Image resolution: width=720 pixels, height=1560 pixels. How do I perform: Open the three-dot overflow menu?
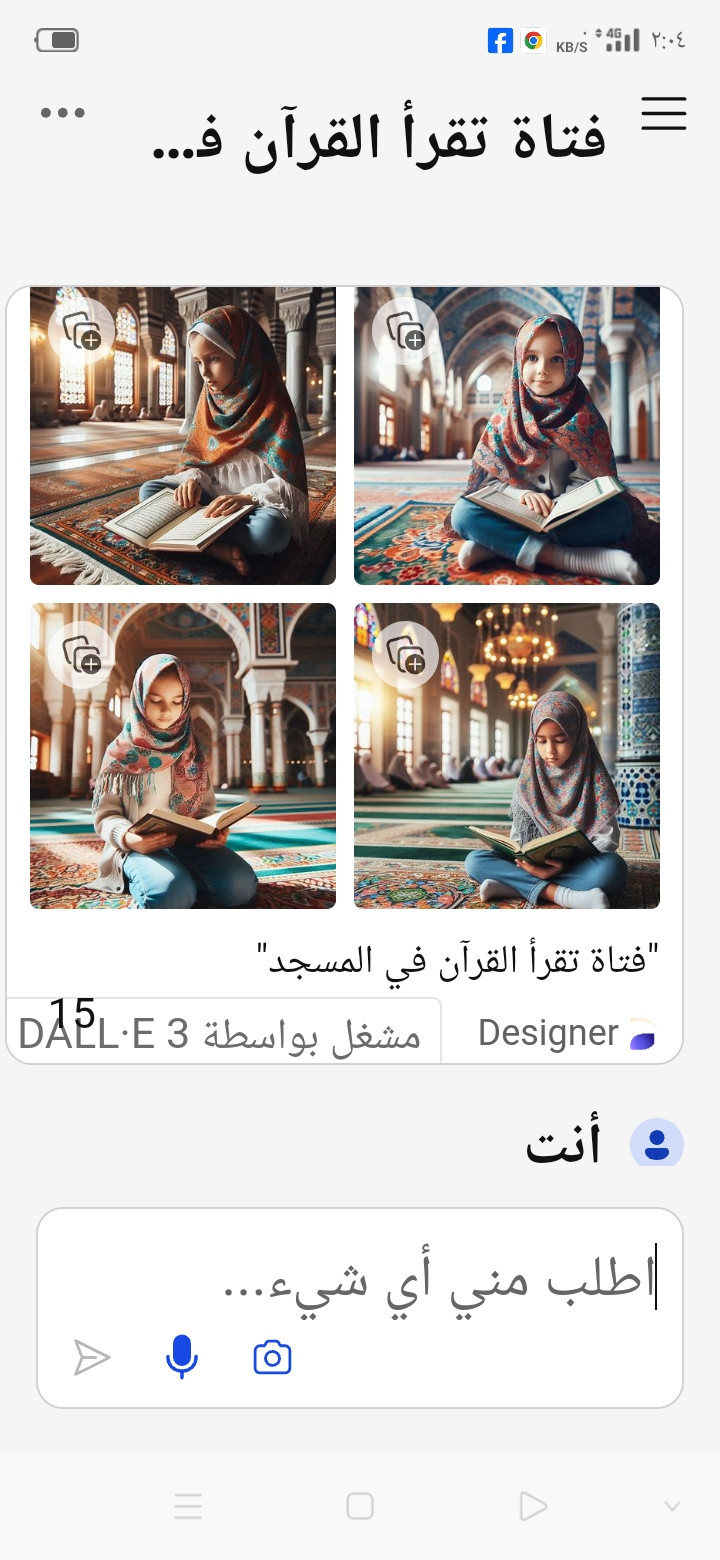[x=63, y=113]
